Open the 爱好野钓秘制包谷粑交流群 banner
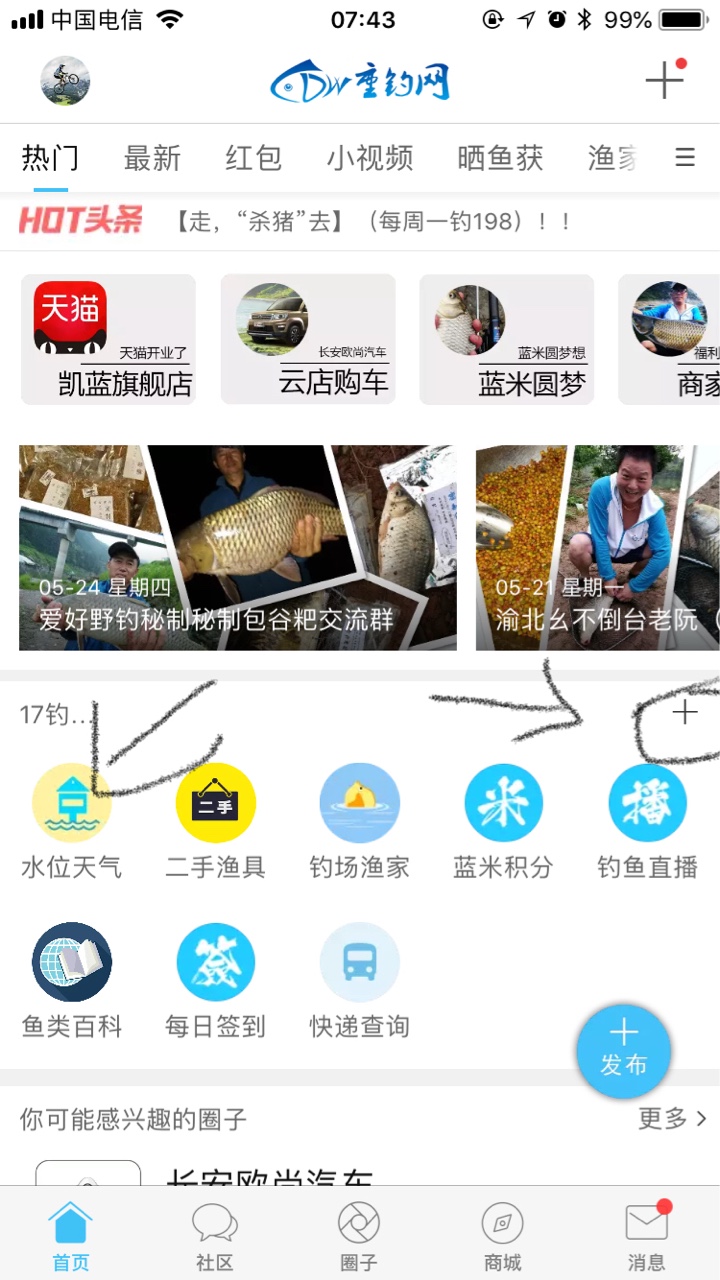The width and height of the screenshot is (720, 1280). [x=238, y=548]
